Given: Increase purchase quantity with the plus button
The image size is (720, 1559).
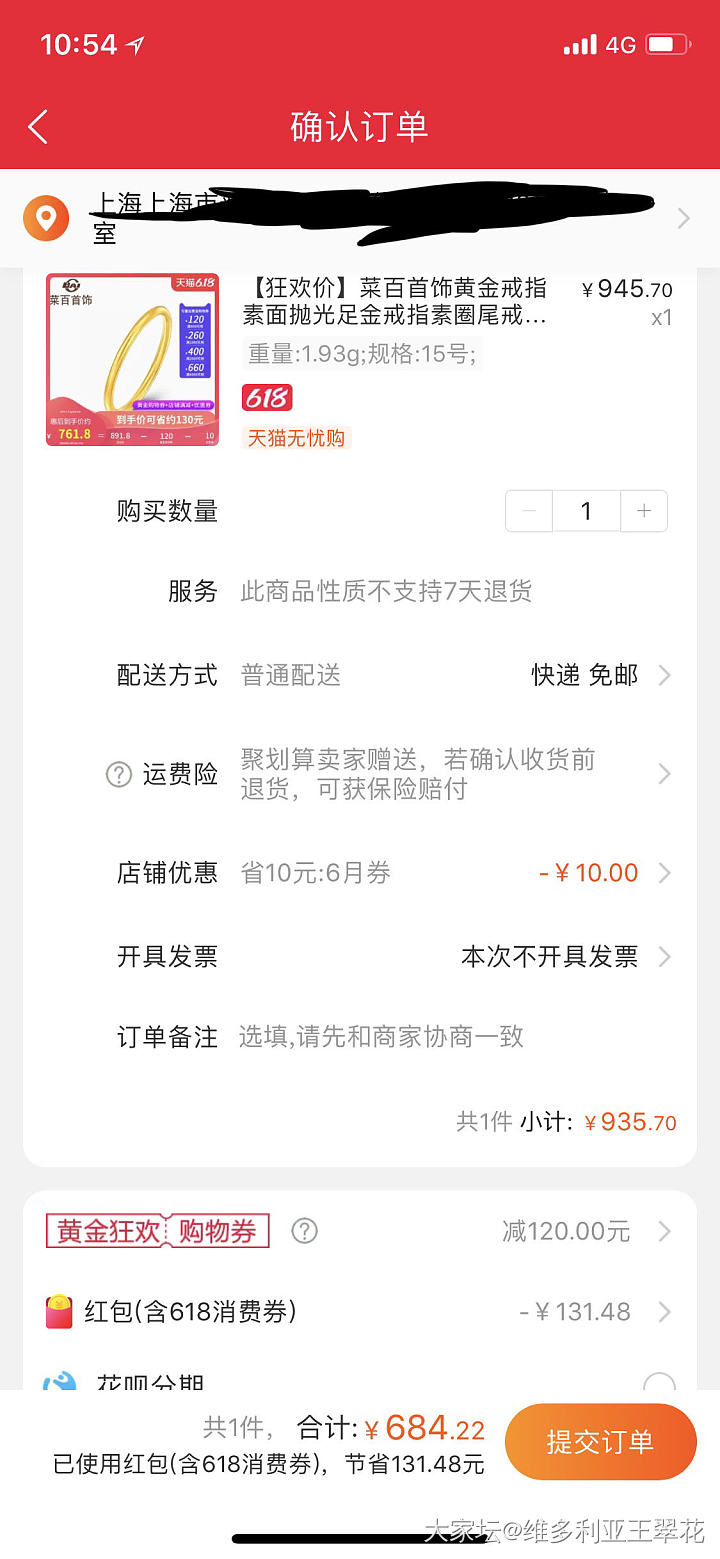Looking at the screenshot, I should (644, 511).
